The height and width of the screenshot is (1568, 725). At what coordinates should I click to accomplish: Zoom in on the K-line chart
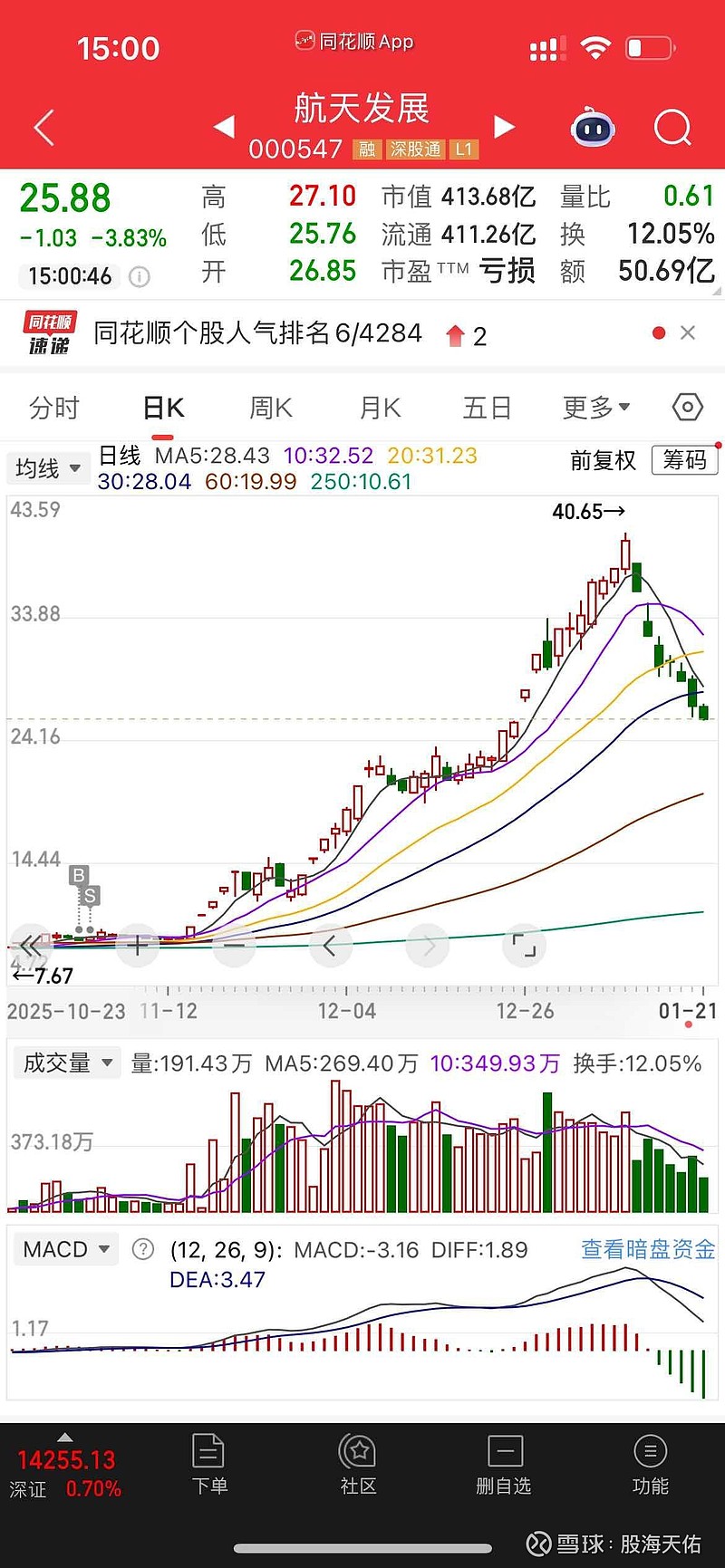click(x=136, y=945)
